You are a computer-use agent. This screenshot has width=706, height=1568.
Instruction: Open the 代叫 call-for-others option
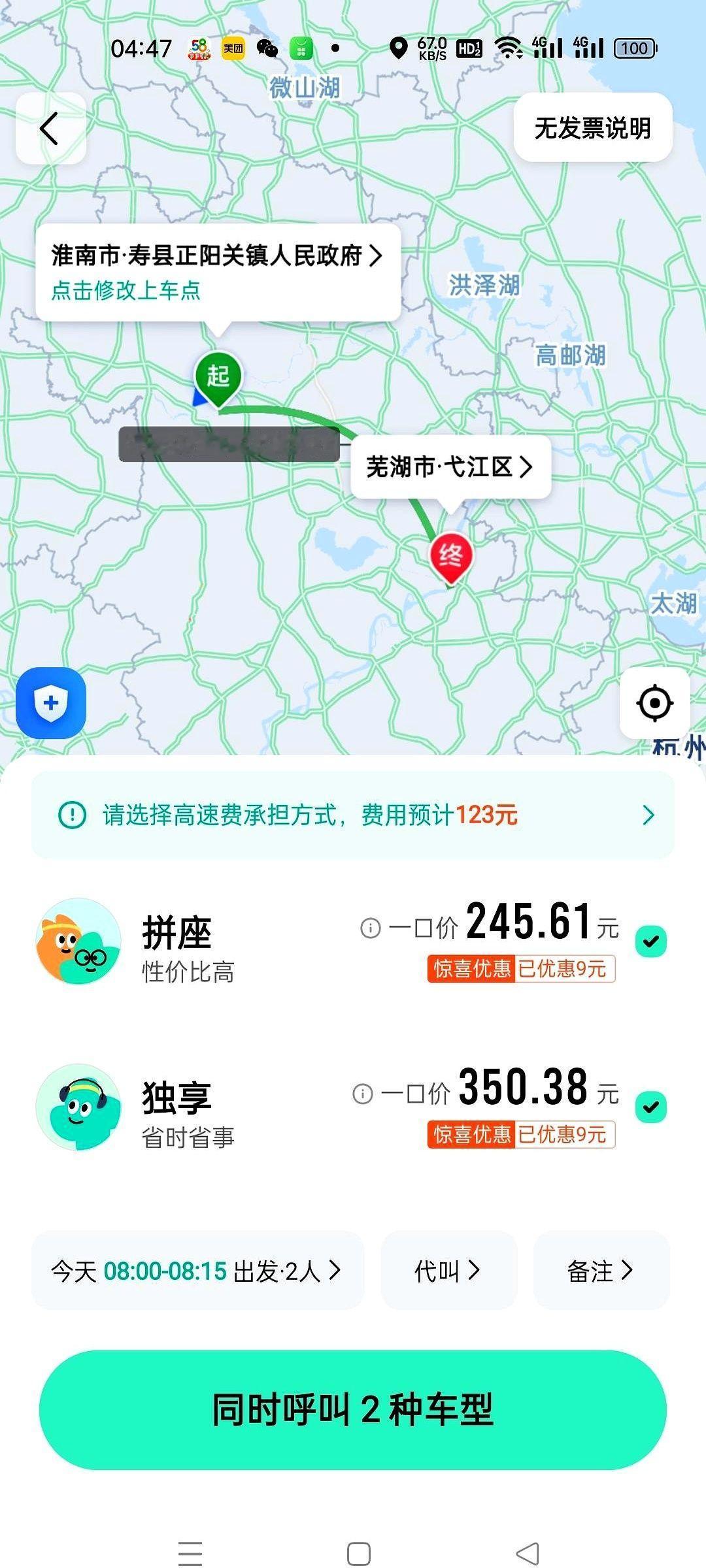[x=448, y=1271]
